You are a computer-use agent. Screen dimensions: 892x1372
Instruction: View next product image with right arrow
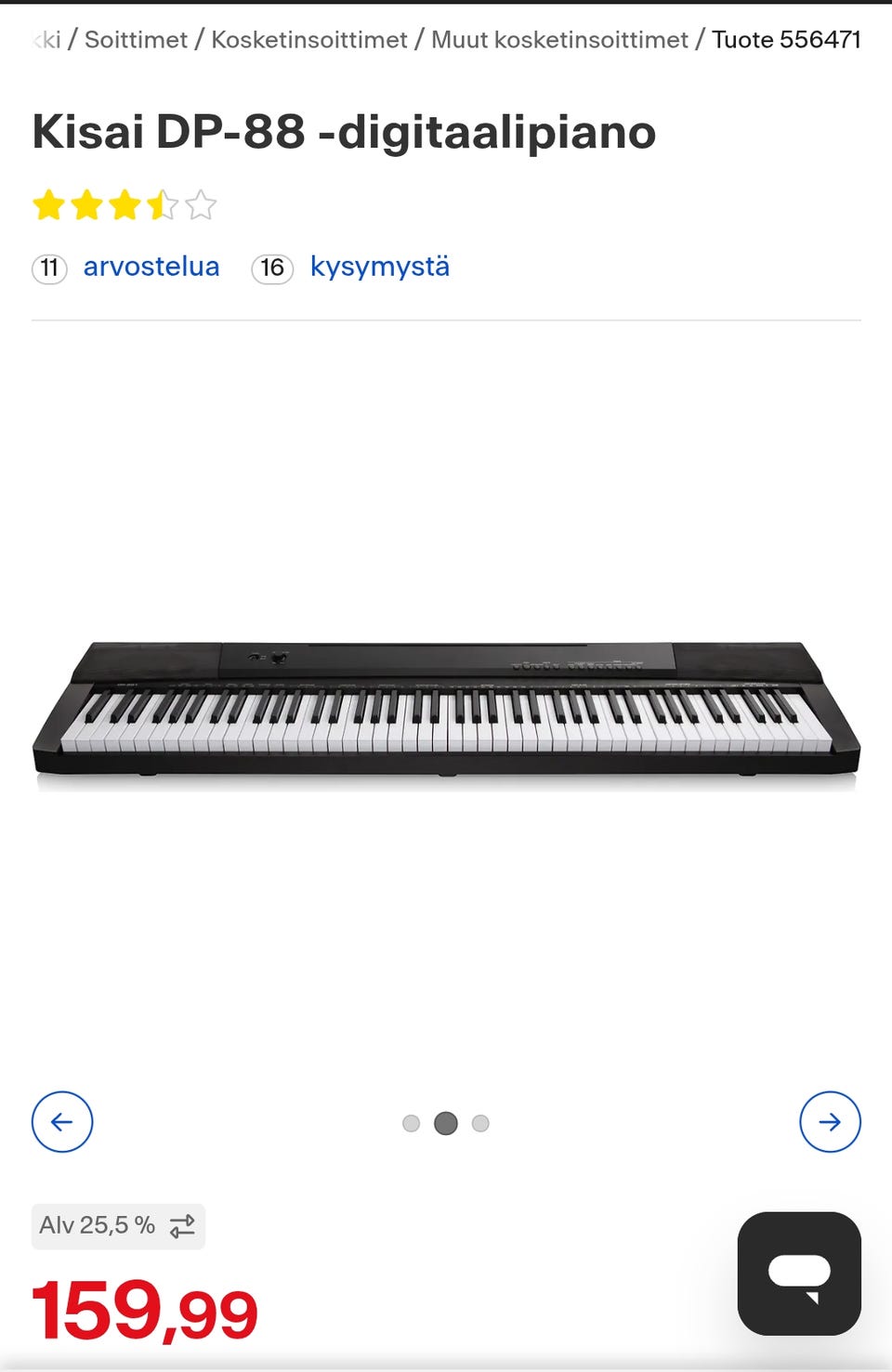tap(830, 1122)
